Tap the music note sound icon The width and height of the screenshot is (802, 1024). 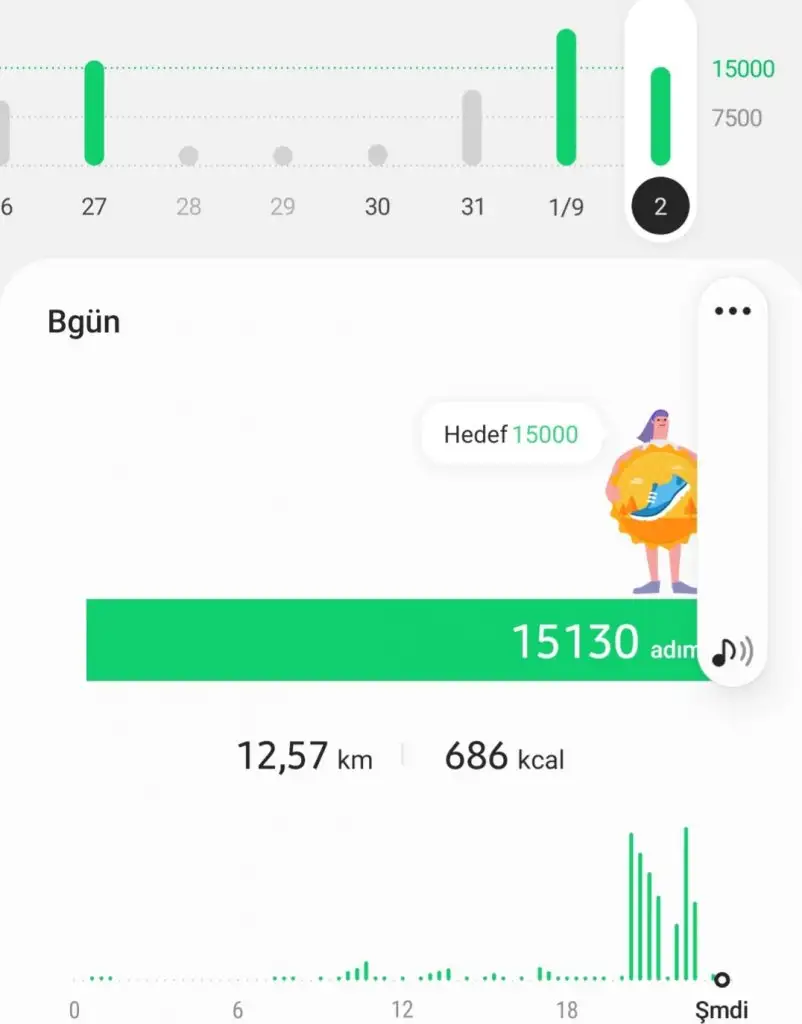pyautogui.click(x=732, y=651)
